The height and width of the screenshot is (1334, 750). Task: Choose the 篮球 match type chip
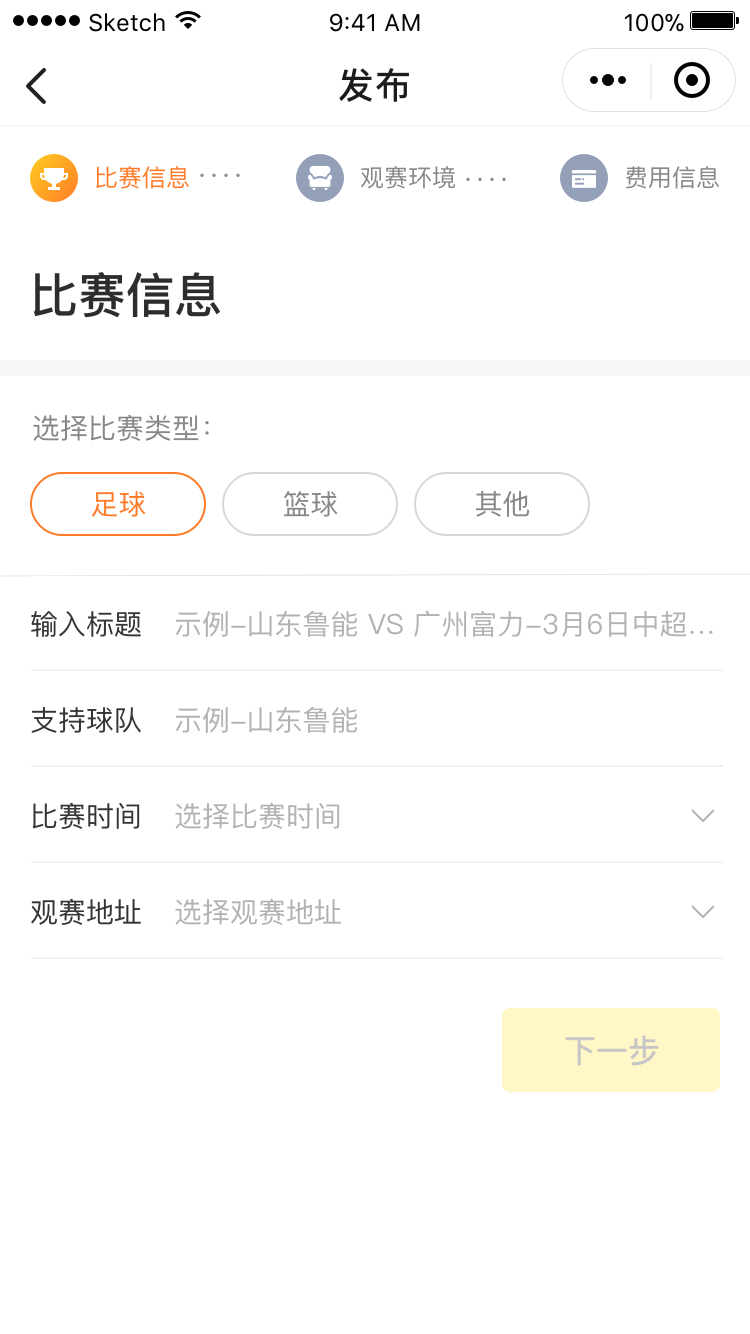(310, 504)
